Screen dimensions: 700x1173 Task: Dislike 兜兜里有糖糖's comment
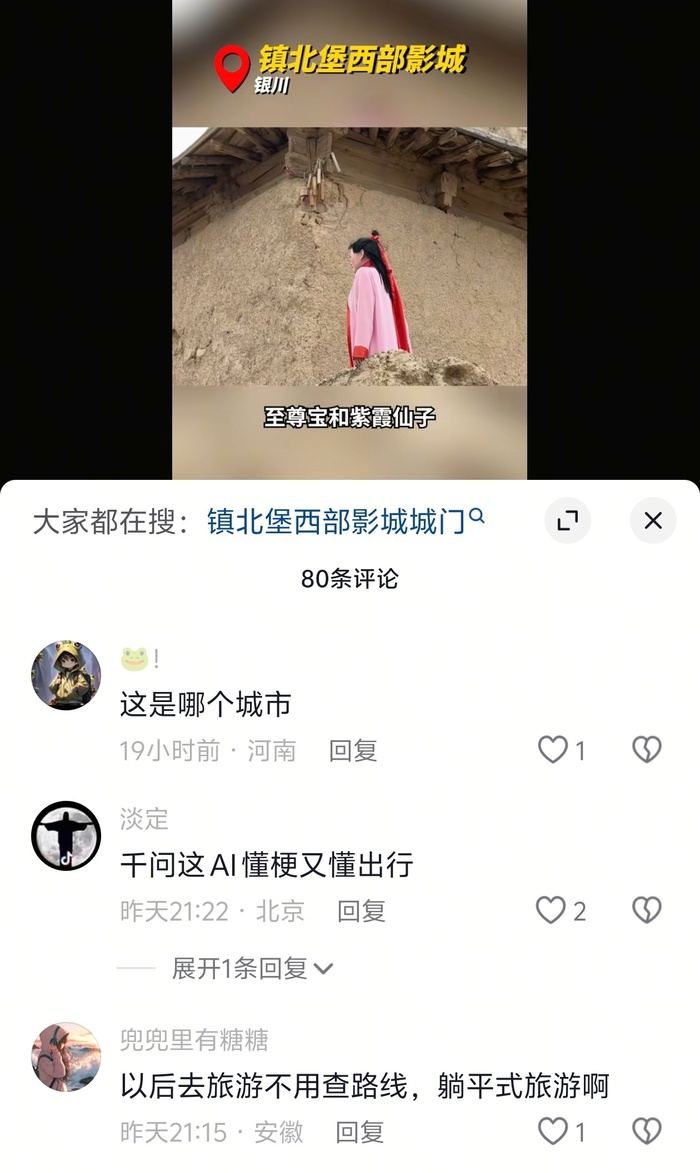[647, 1131]
